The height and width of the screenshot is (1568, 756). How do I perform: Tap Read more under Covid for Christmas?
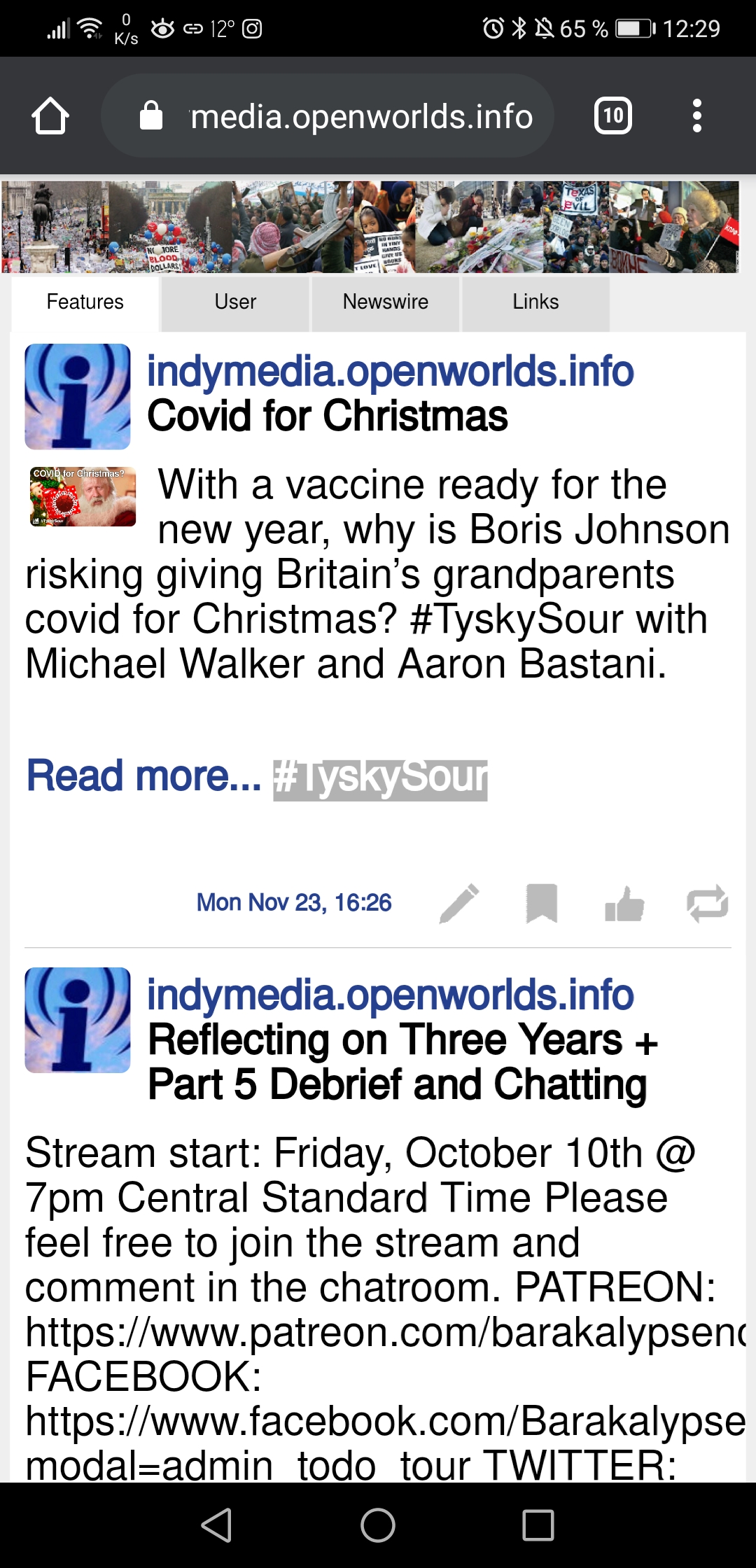[143, 776]
